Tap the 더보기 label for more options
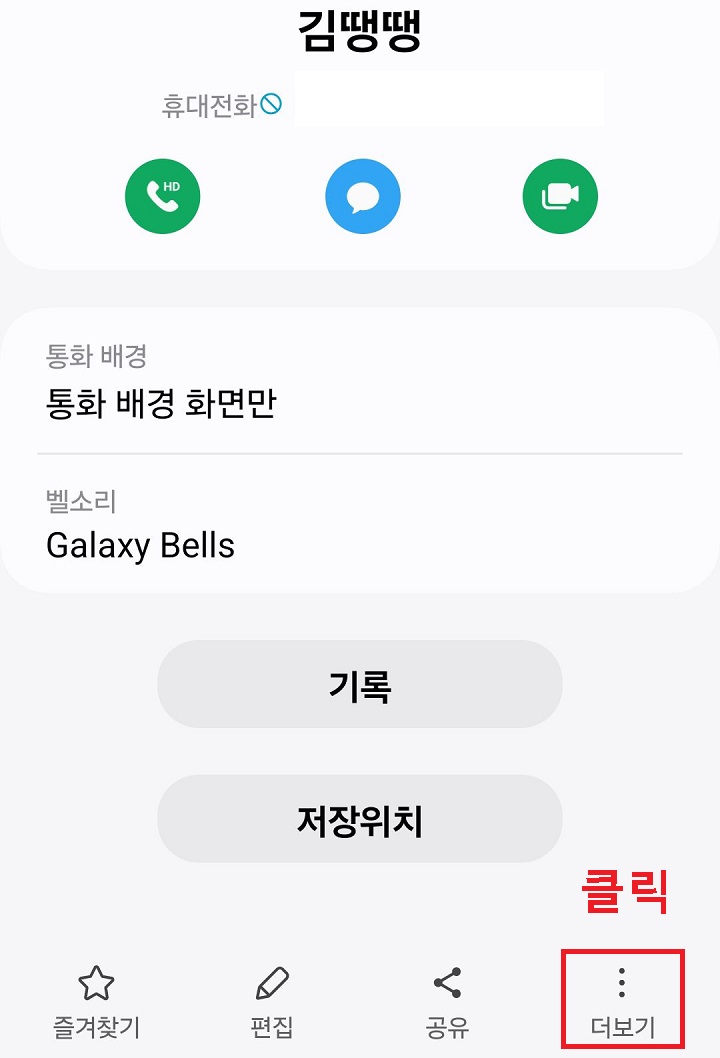Image resolution: width=720 pixels, height=1058 pixels. click(x=624, y=1028)
